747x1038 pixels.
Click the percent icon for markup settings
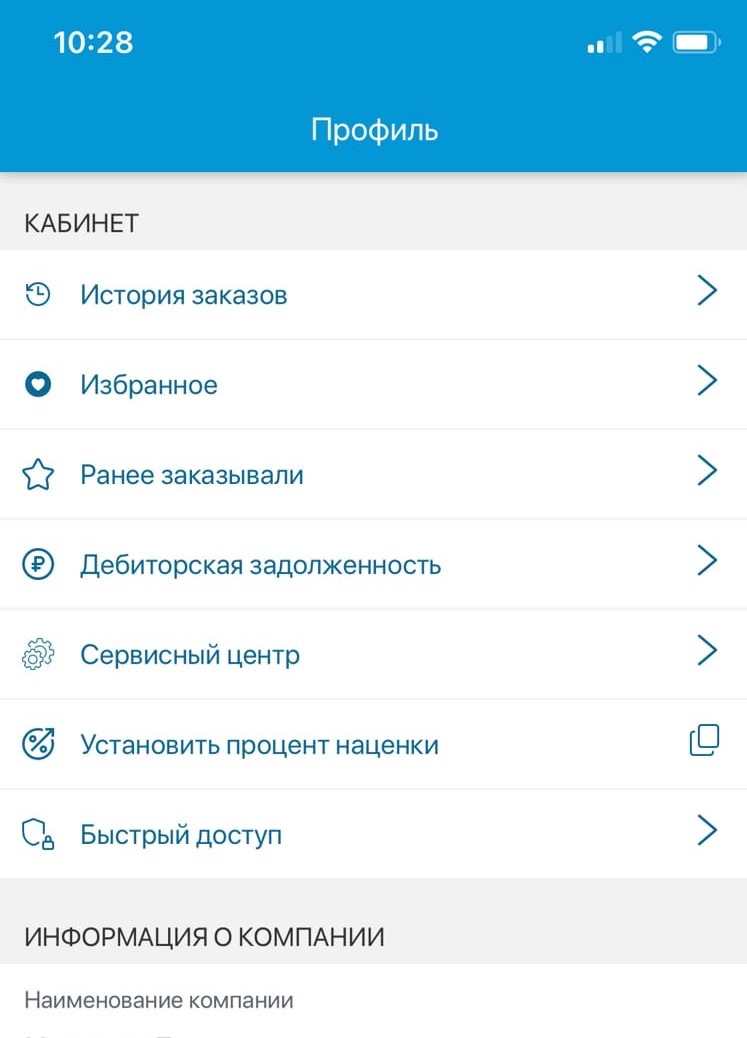[37, 743]
